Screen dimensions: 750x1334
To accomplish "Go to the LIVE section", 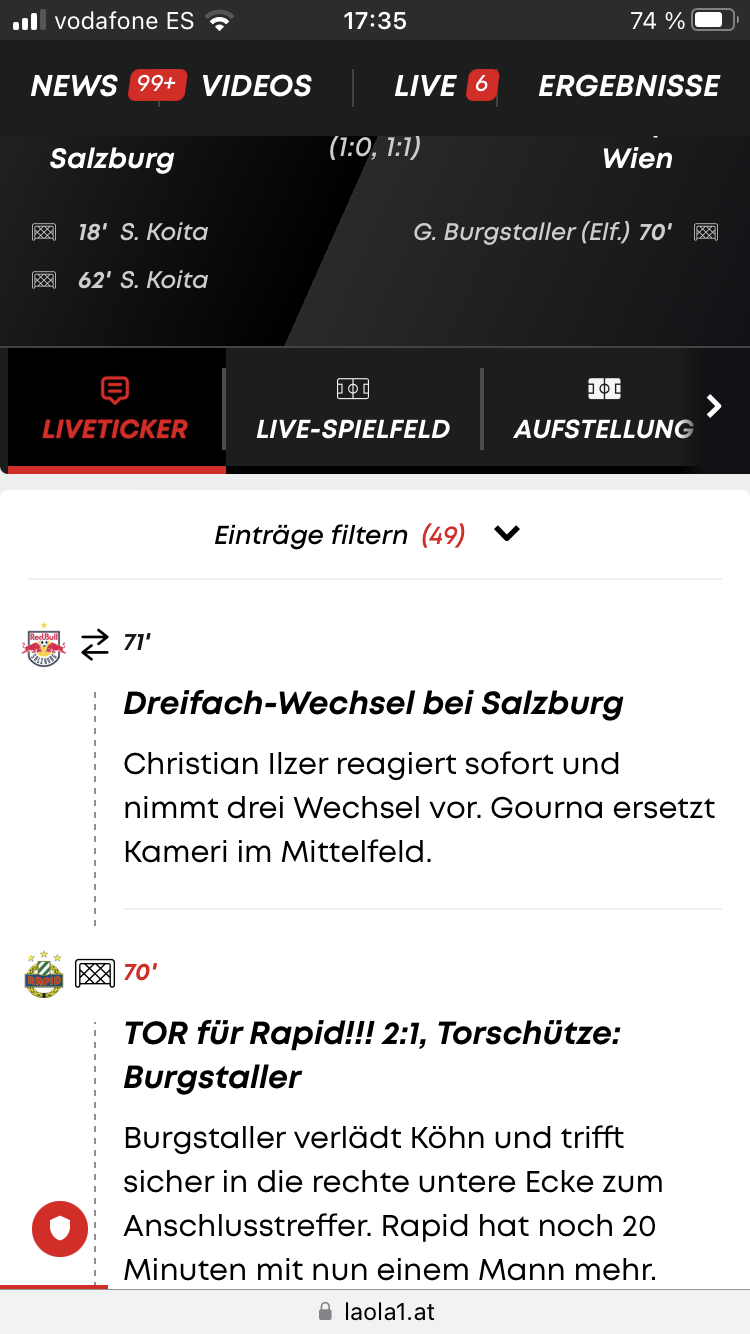I will tap(425, 86).
